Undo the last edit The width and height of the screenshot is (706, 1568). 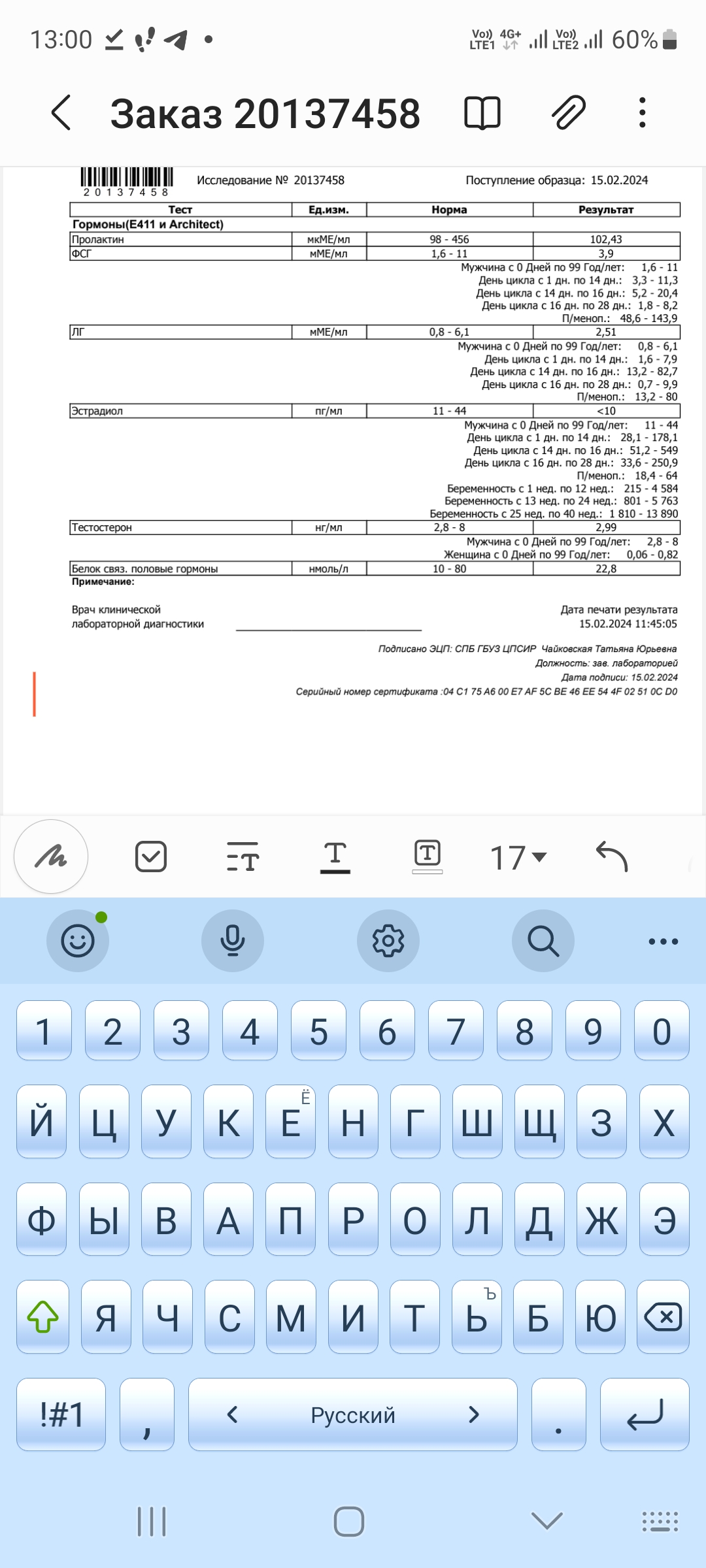coord(612,857)
